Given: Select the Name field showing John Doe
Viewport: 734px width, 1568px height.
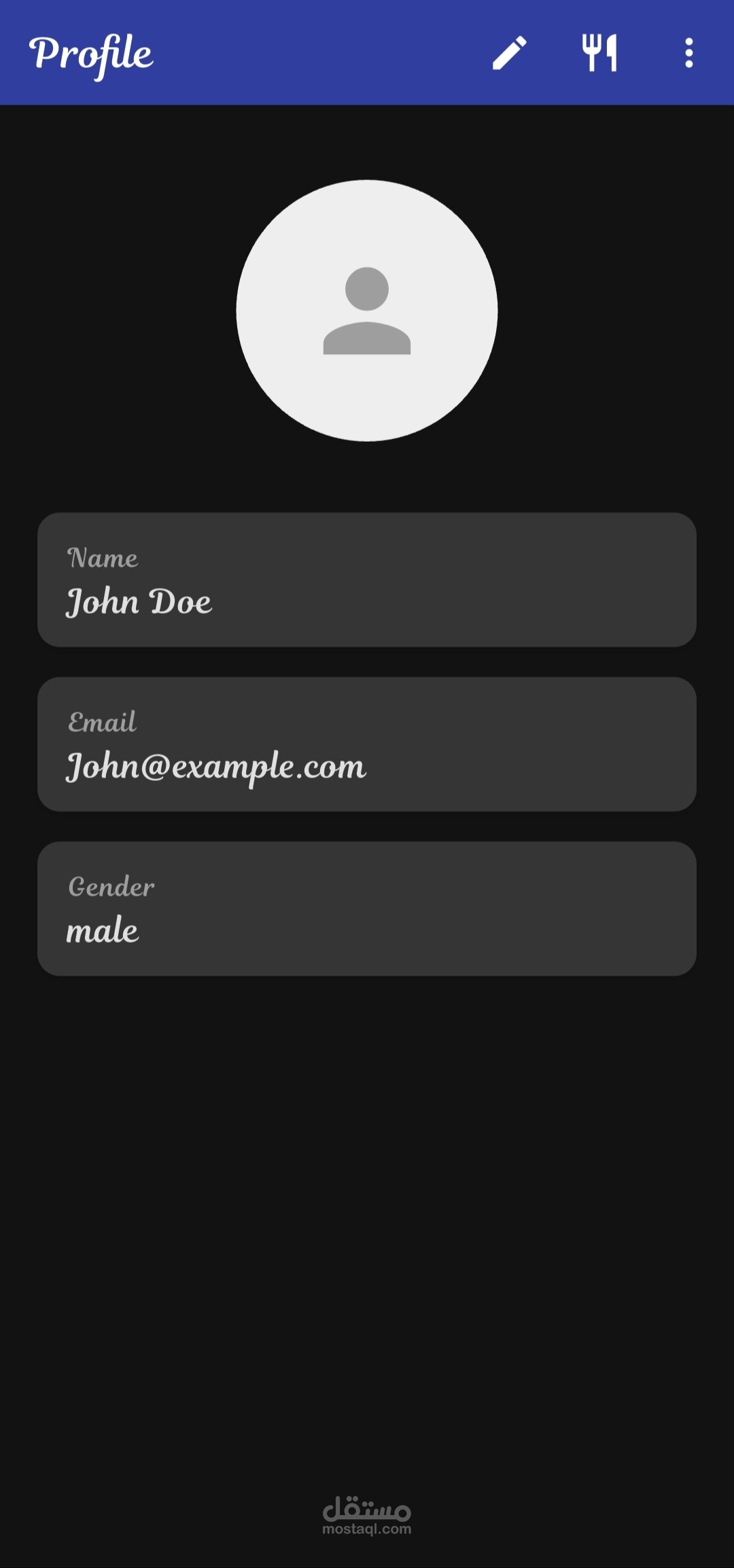Looking at the screenshot, I should [367, 580].
